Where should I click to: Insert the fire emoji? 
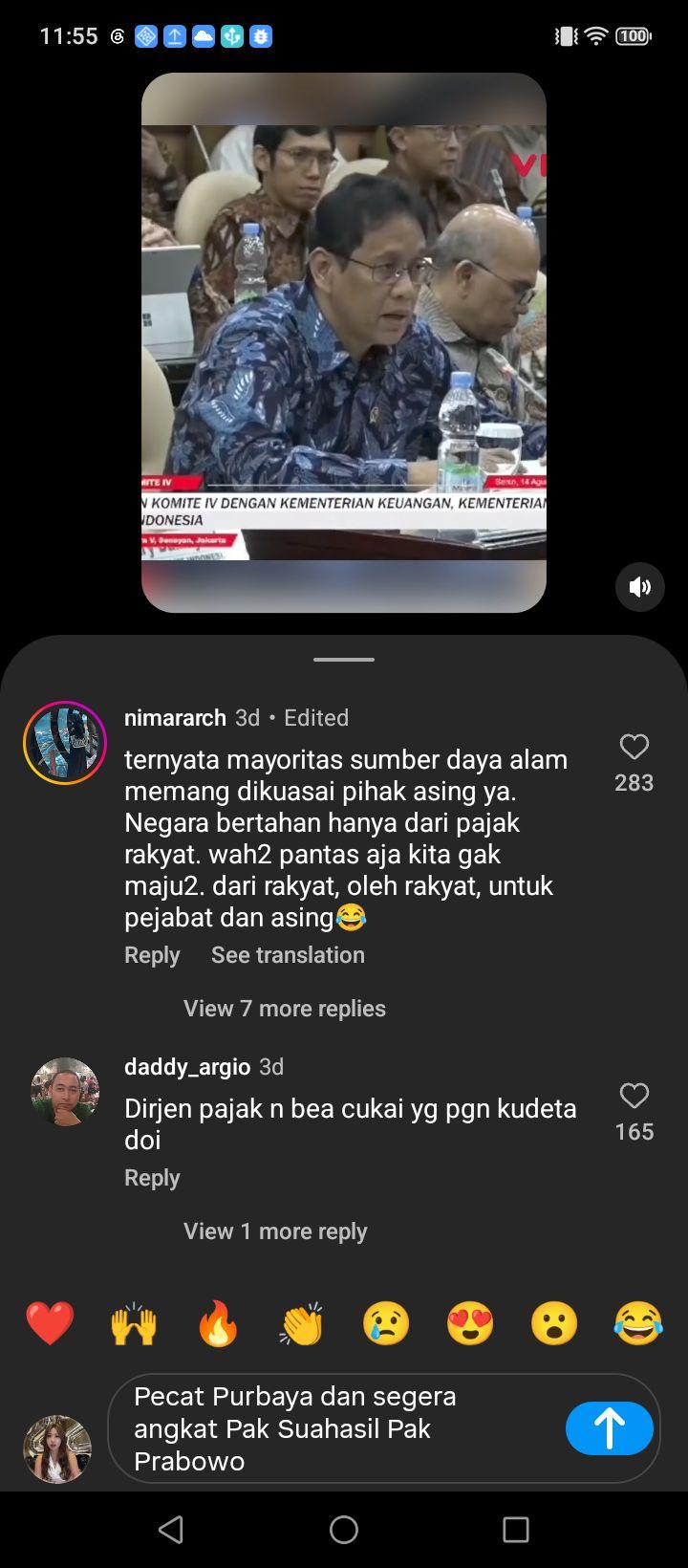[218, 1324]
